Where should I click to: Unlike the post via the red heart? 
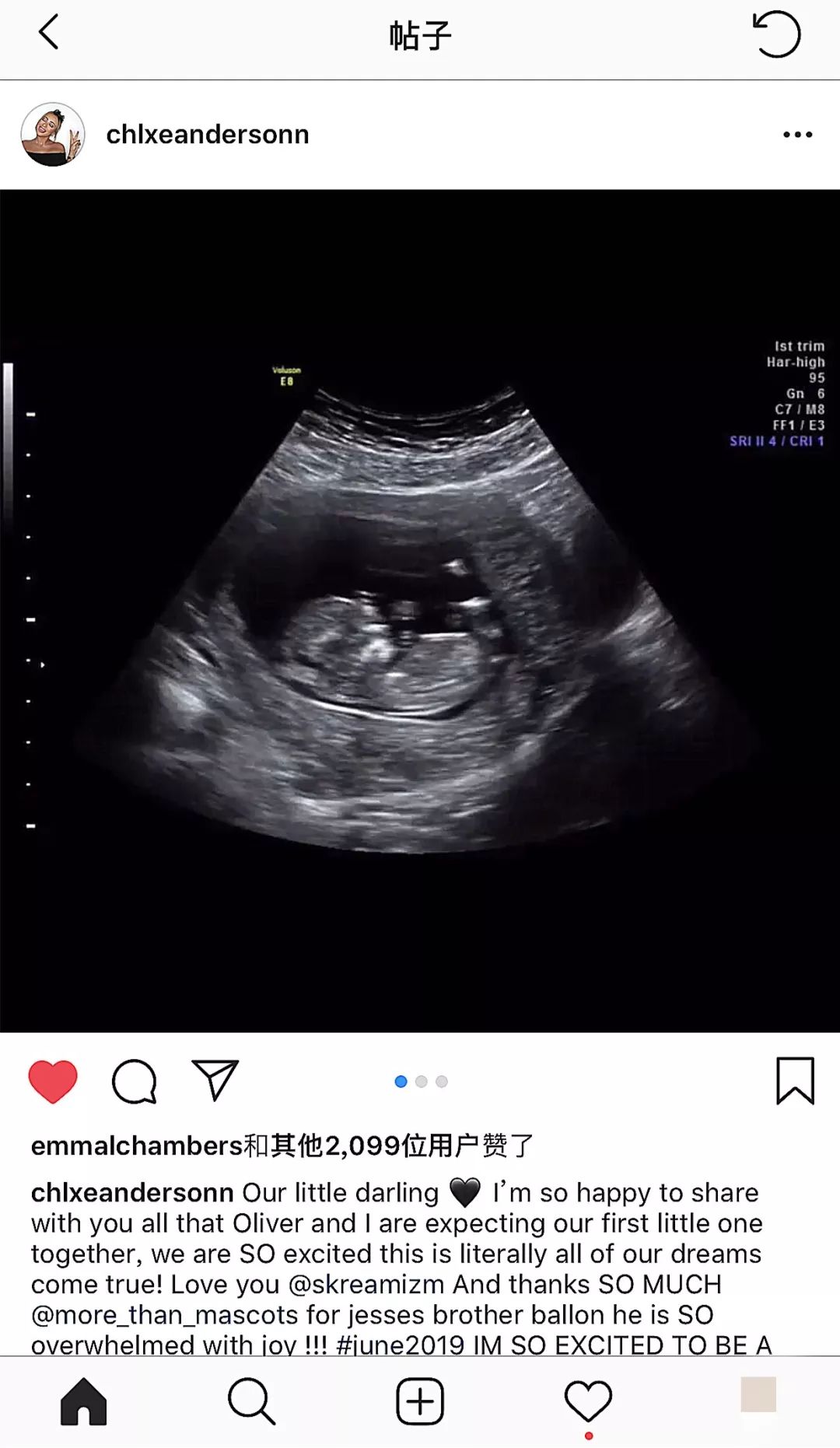[x=53, y=1081]
